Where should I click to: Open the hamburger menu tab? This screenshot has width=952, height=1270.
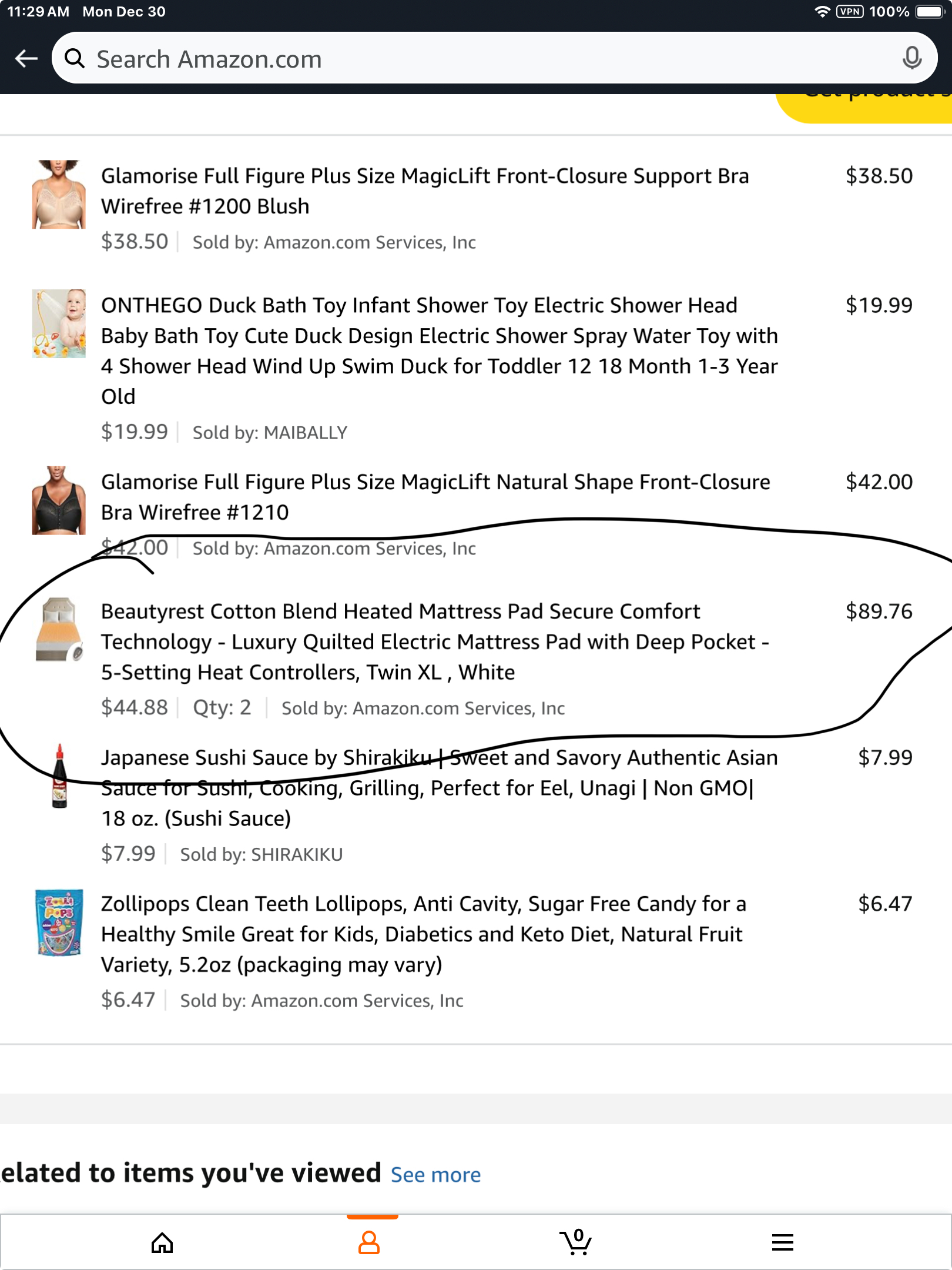[783, 1242]
